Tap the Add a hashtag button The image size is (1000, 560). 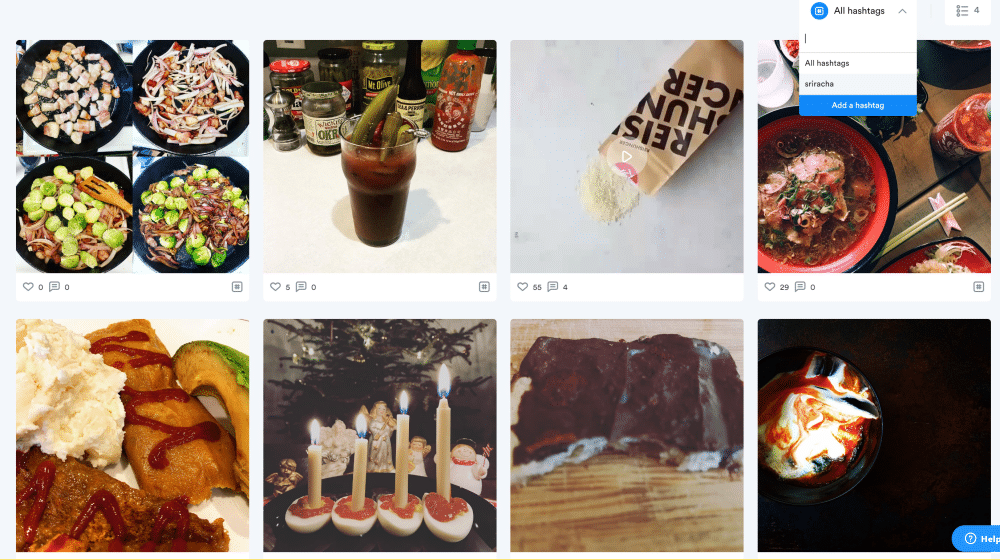click(857, 105)
